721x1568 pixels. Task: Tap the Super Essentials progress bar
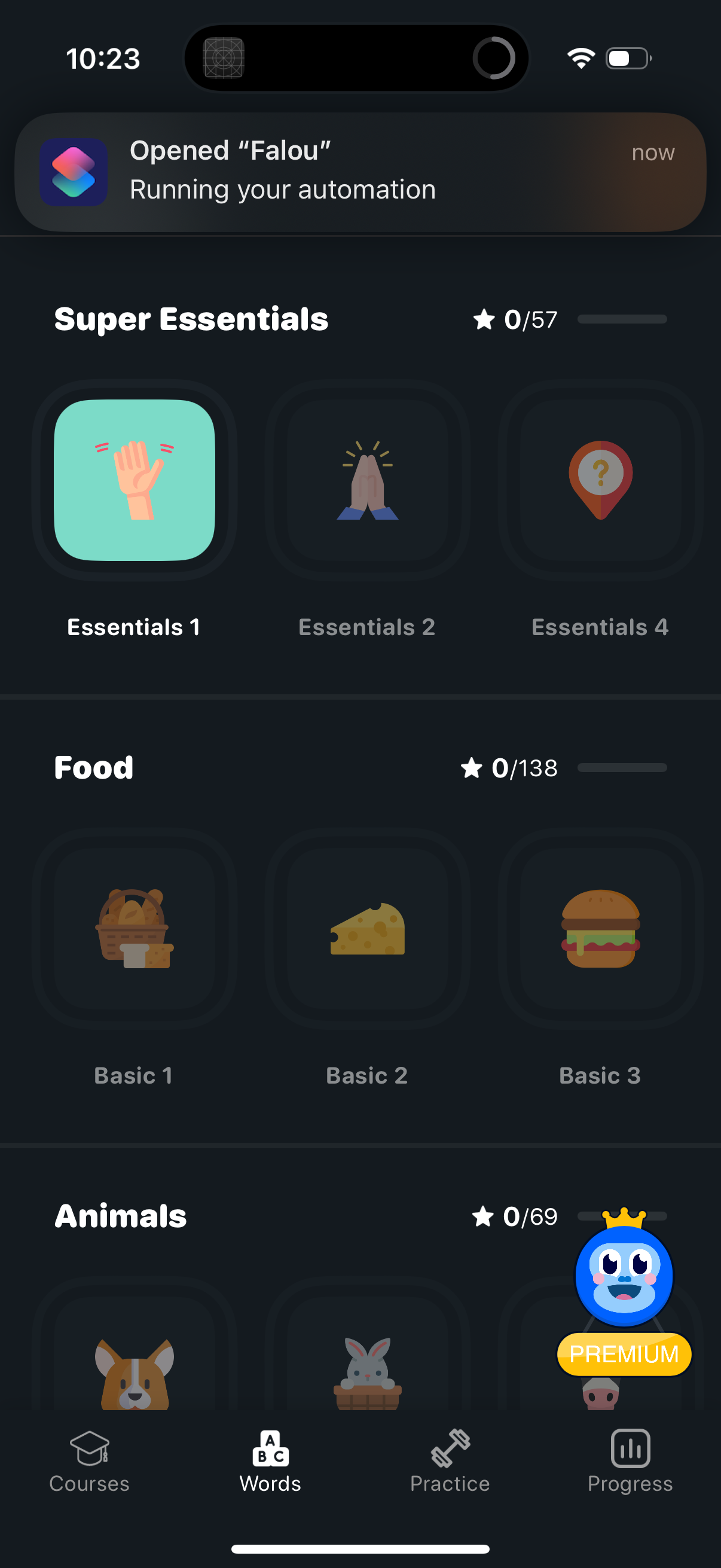coord(622,319)
